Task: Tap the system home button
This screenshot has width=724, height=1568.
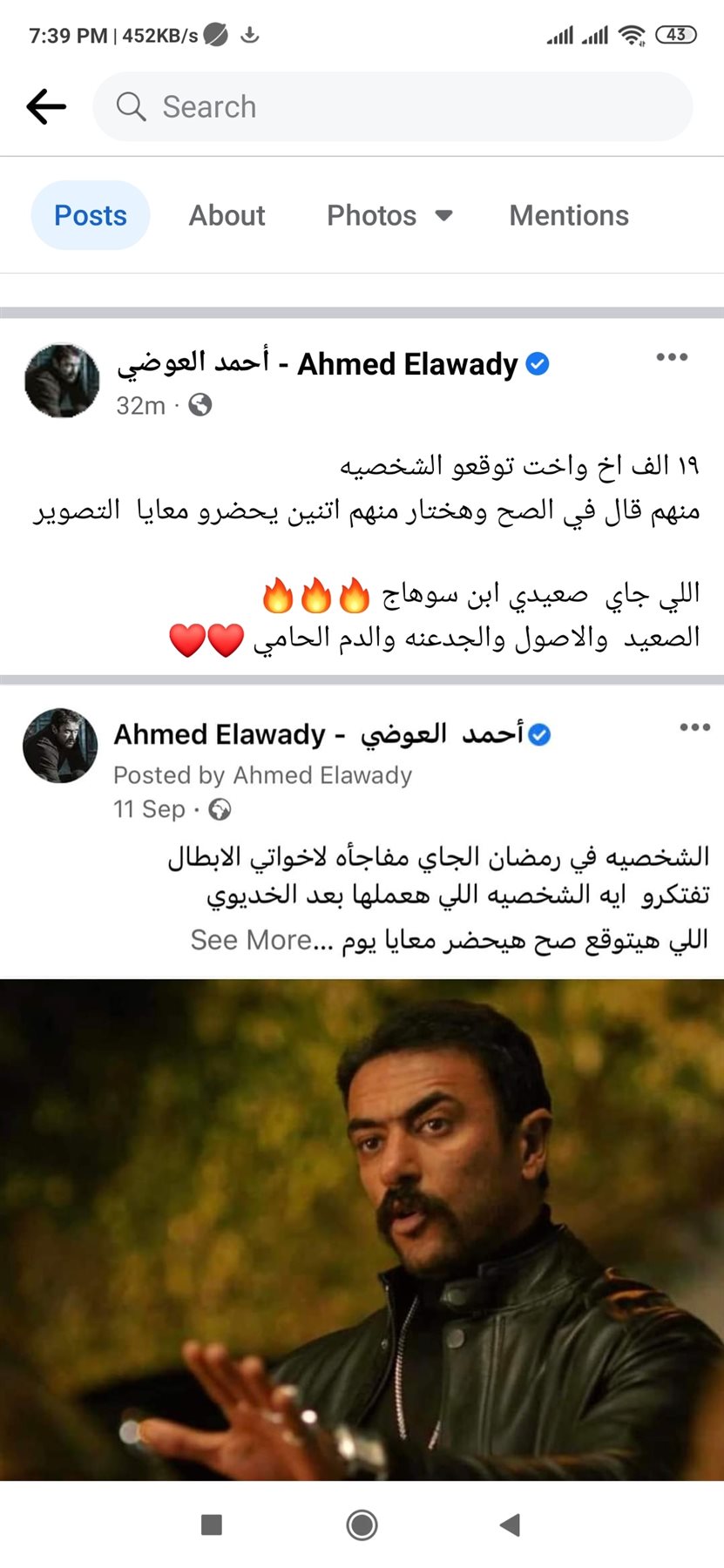Action: pyautogui.click(x=362, y=1524)
